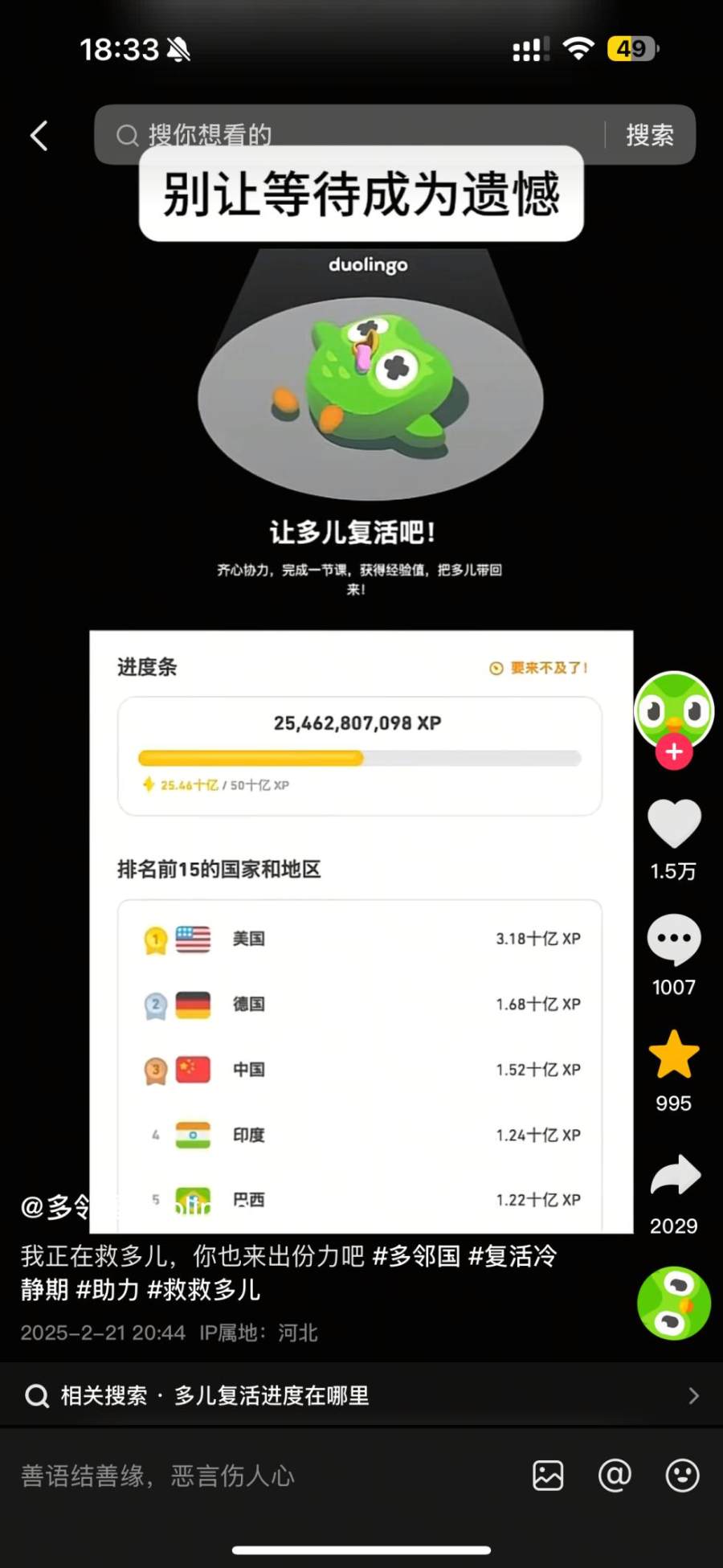Follow the author via the red plus
The image size is (723, 1568).
pos(673,752)
